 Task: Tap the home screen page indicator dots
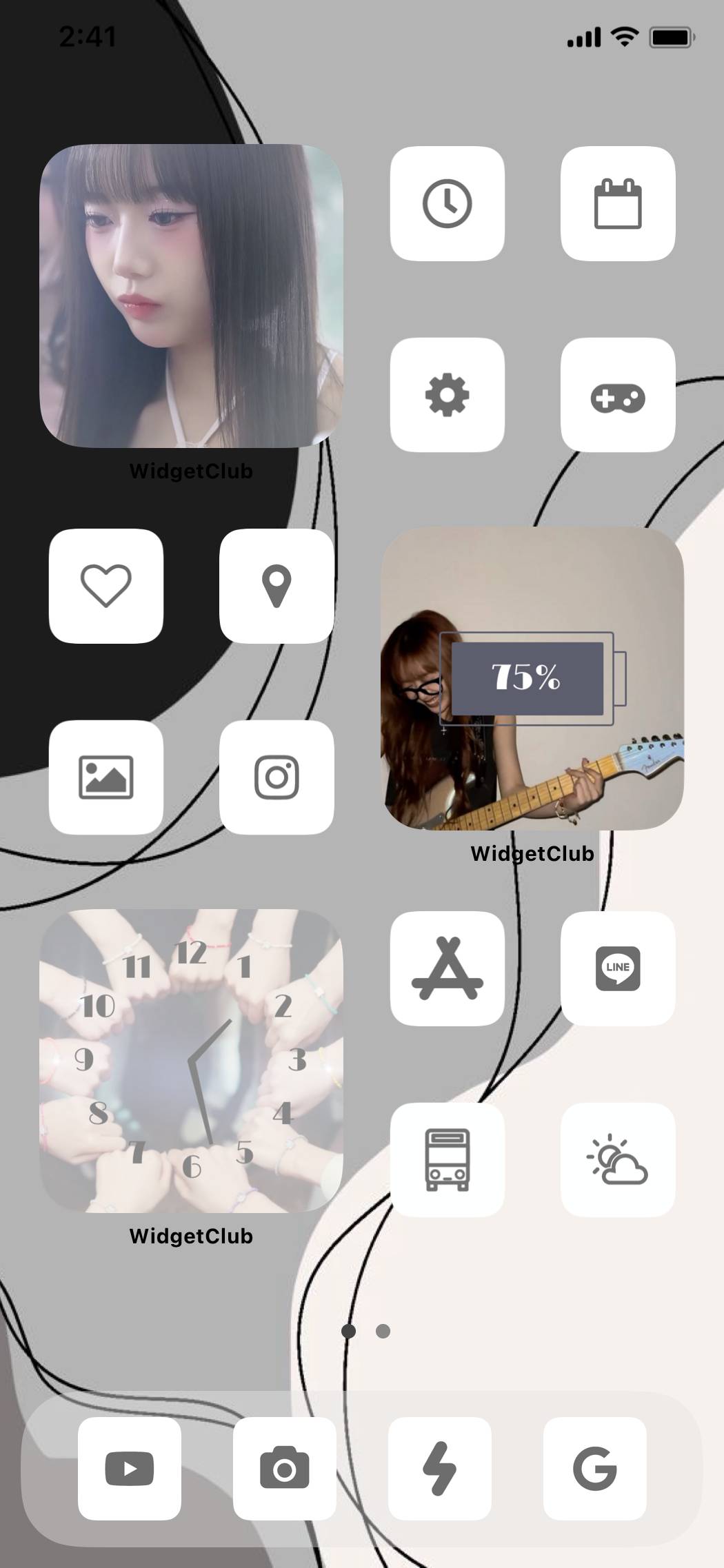tap(365, 1331)
